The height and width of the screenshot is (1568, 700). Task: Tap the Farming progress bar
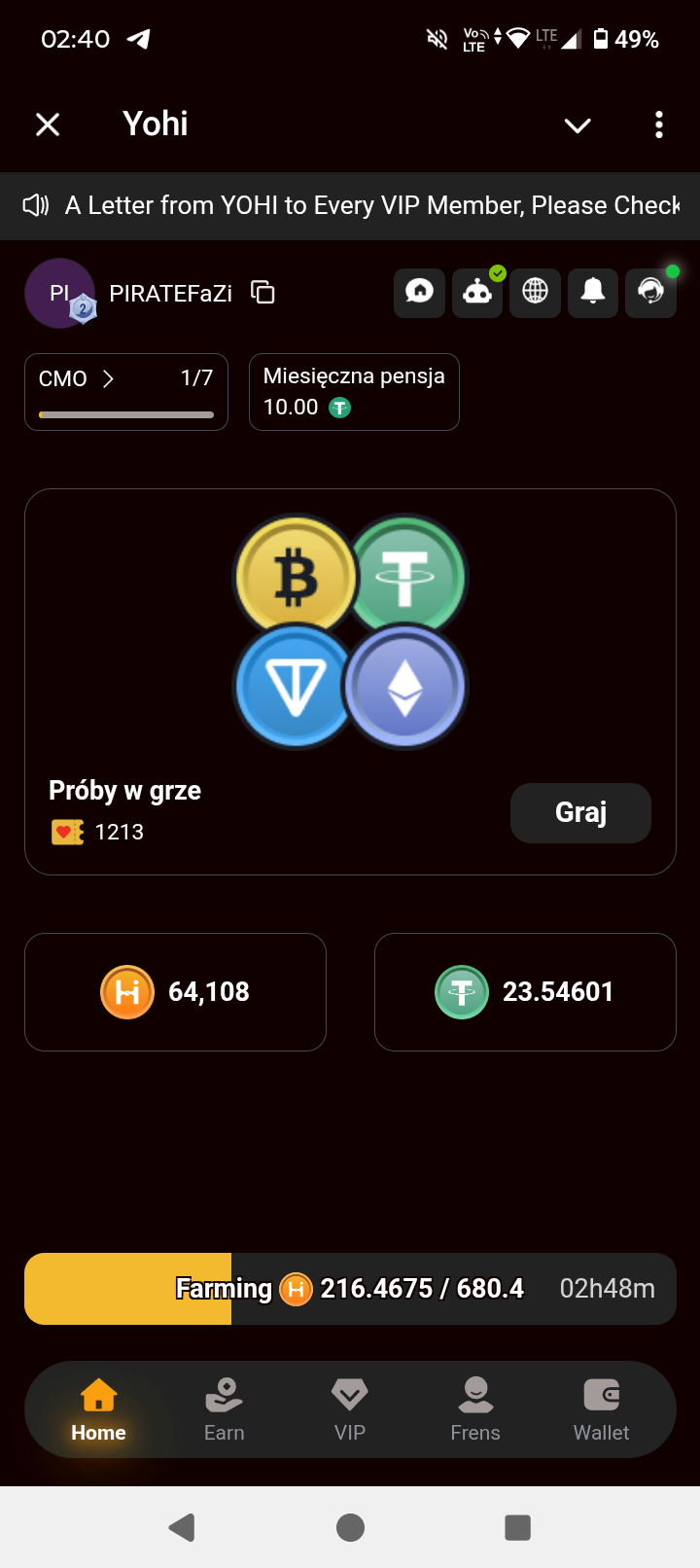pos(350,1289)
